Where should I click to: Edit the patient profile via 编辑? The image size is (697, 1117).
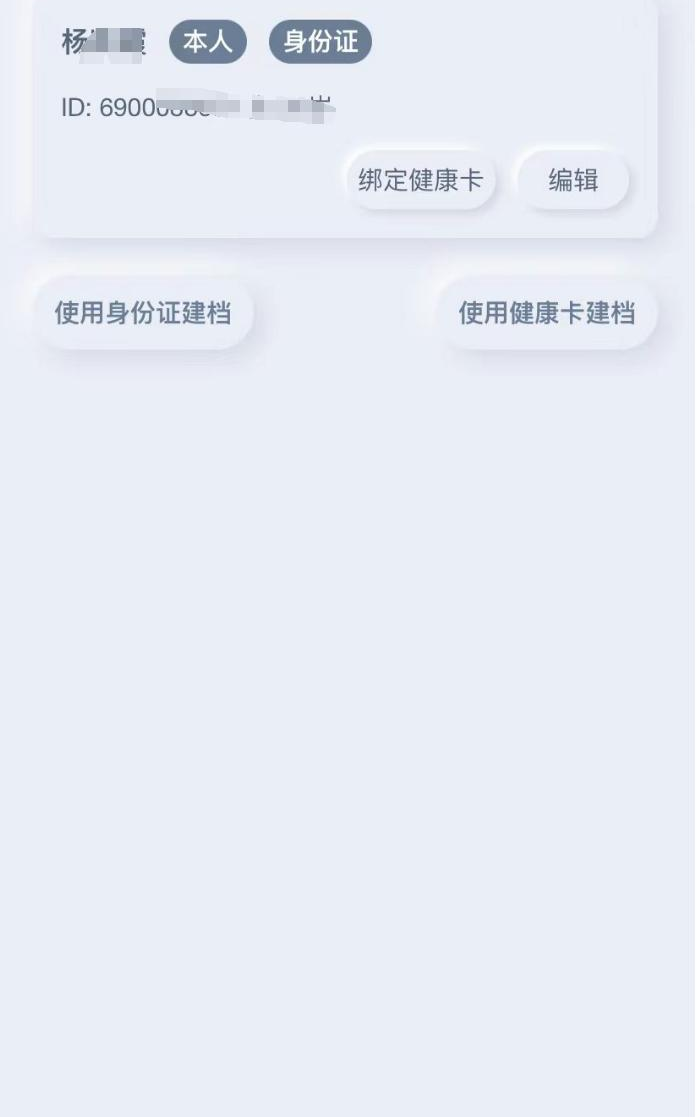point(573,180)
